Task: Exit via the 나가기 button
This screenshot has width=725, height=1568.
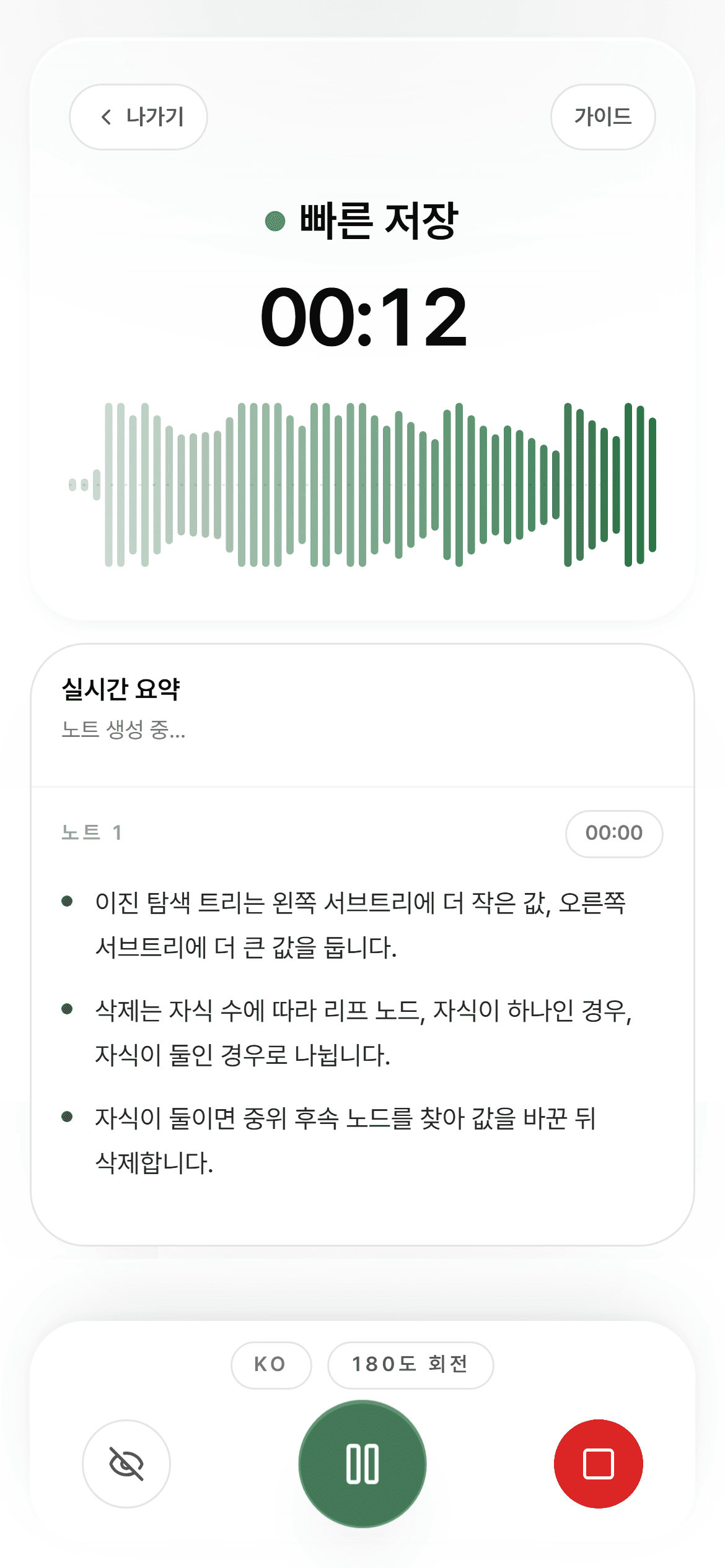Action: (137, 116)
